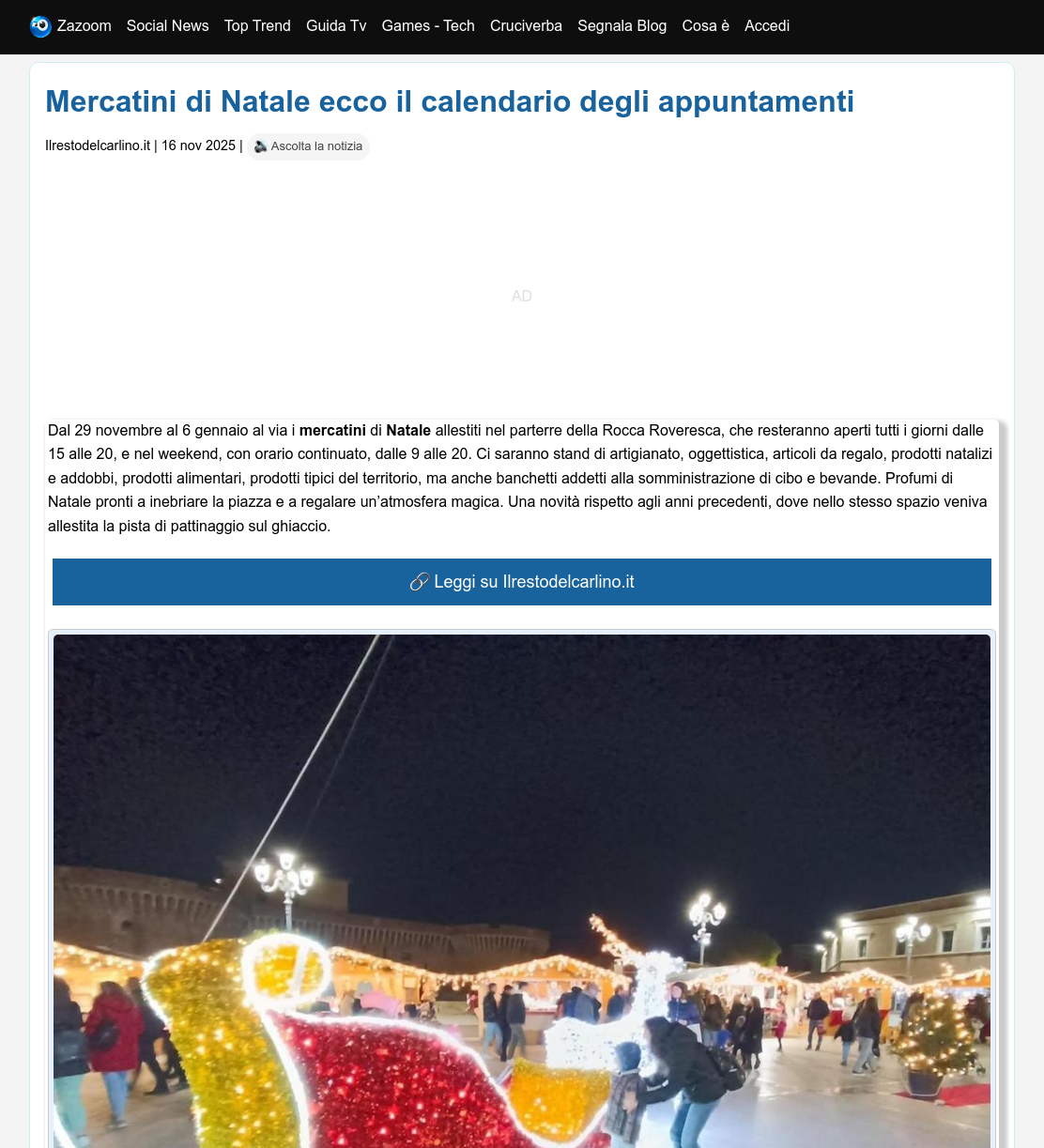Image resolution: width=1044 pixels, height=1148 pixels.
Task: Open Top Trend section
Action: pos(257,26)
